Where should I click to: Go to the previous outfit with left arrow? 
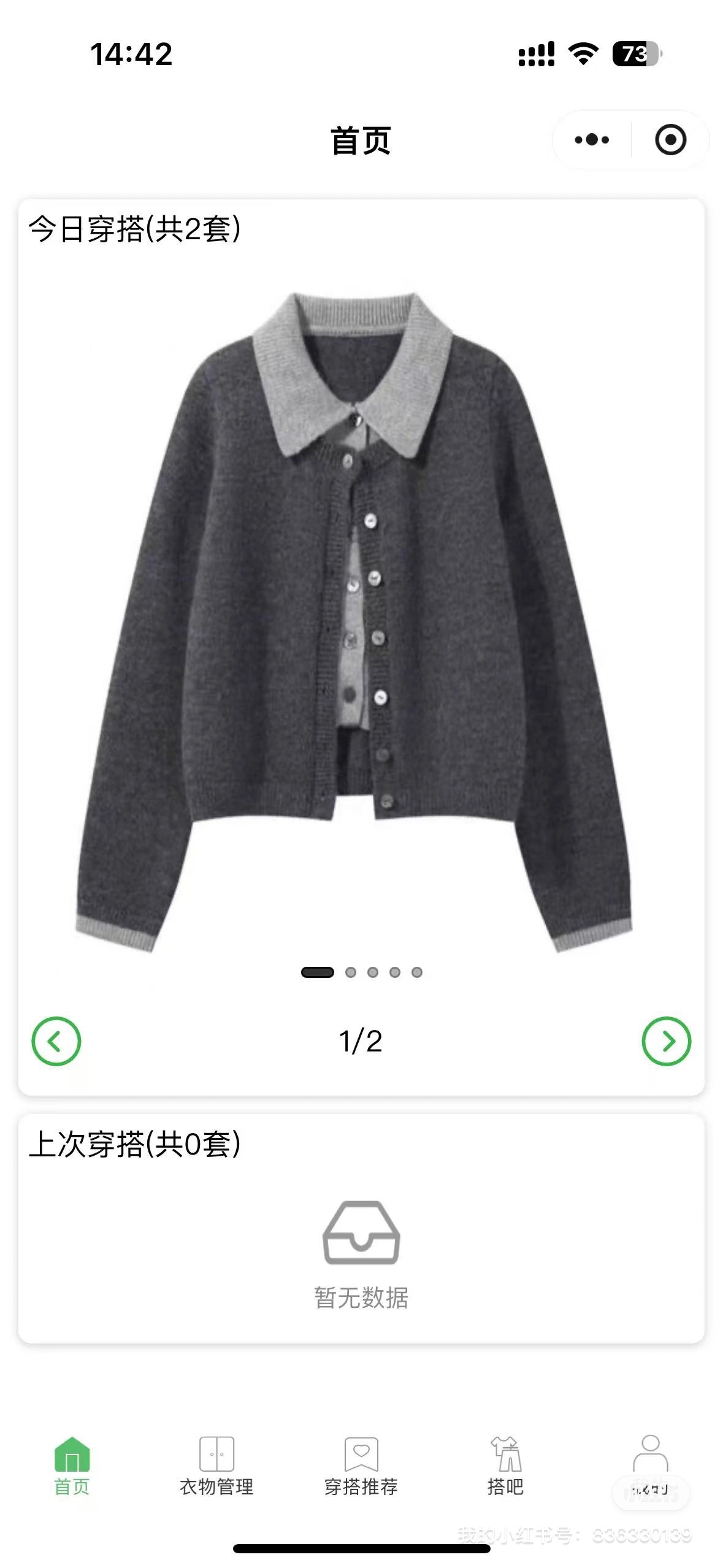point(56,1041)
